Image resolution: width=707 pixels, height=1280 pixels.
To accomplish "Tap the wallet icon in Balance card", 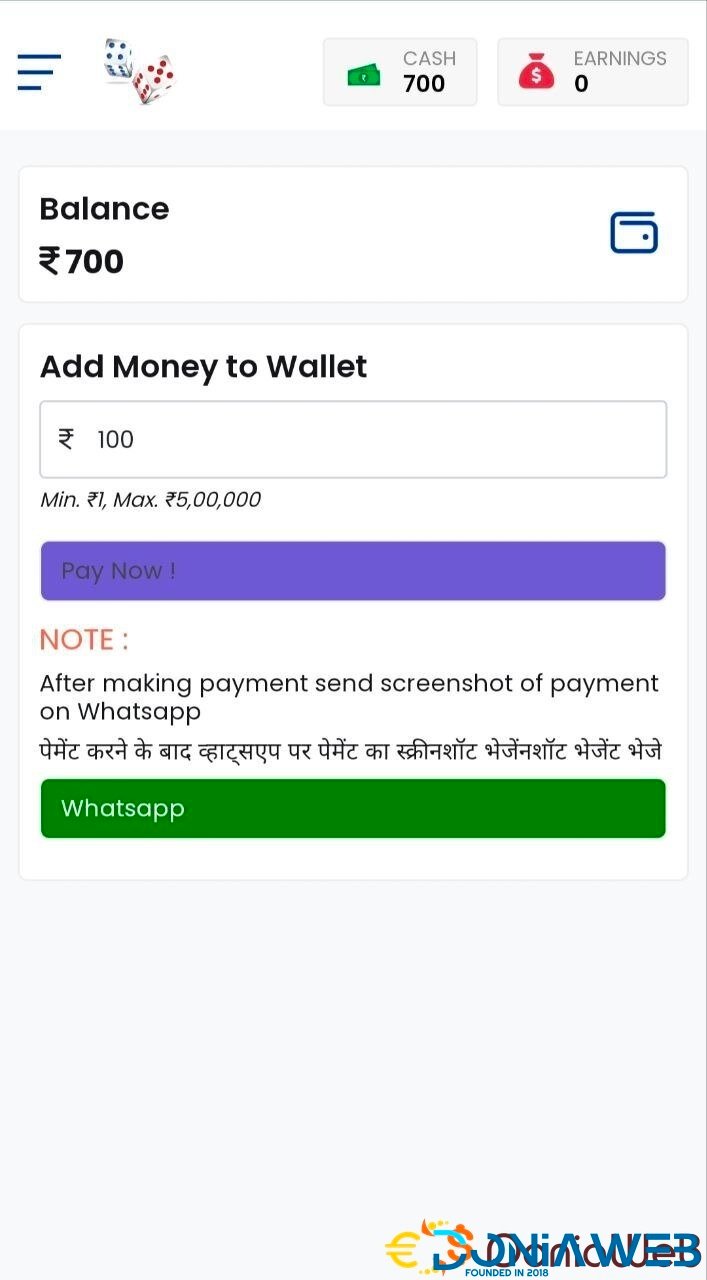I will pyautogui.click(x=634, y=233).
